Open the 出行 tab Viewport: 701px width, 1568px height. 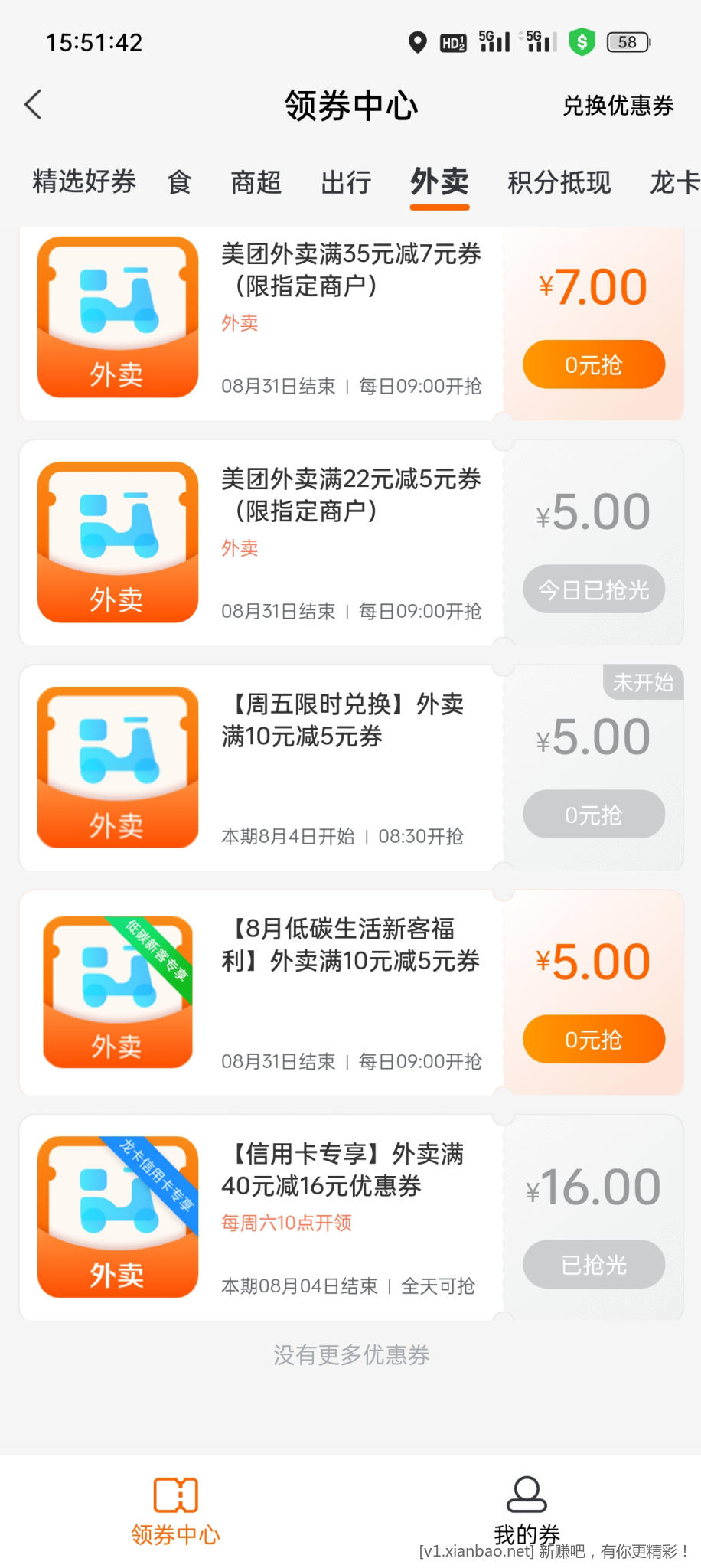346,182
